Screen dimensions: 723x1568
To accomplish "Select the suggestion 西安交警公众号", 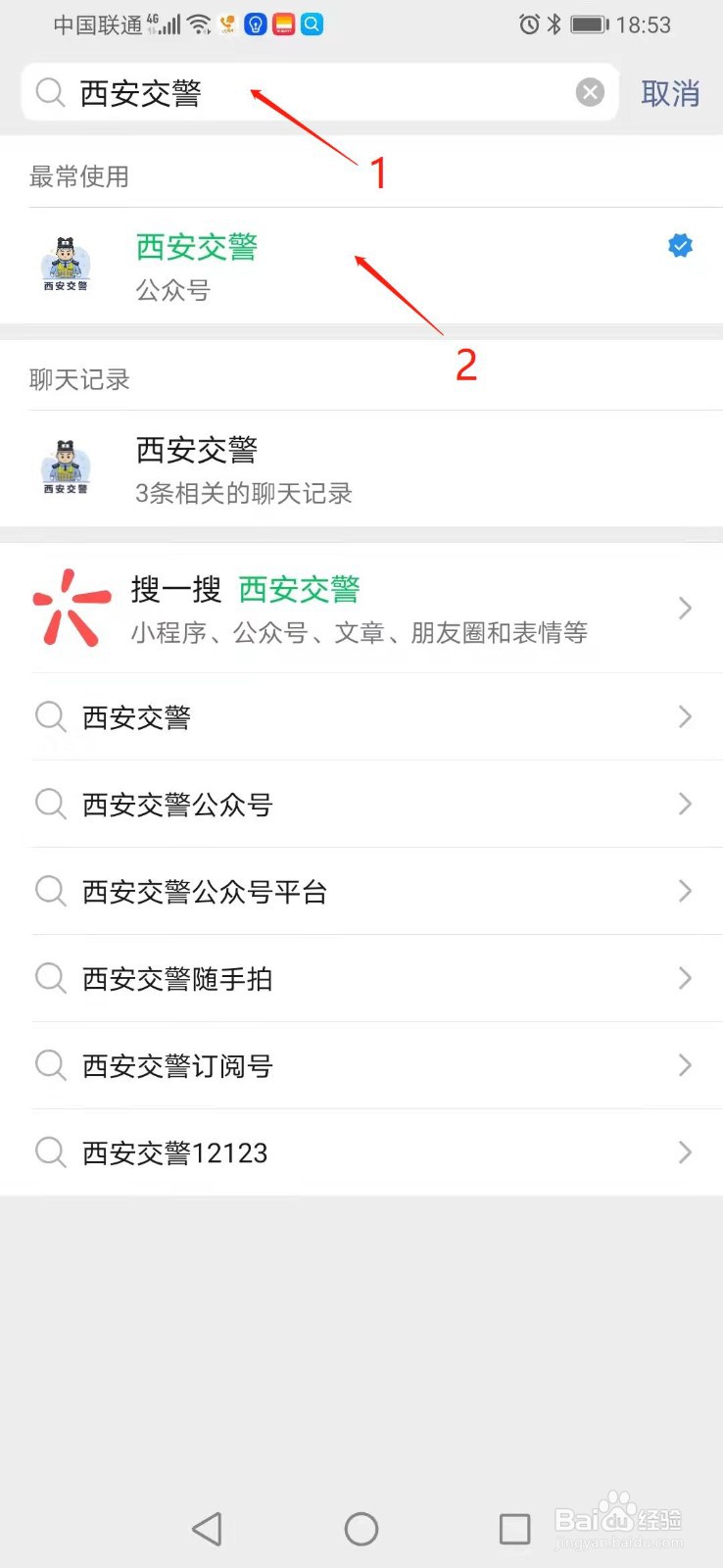I will click(x=361, y=805).
